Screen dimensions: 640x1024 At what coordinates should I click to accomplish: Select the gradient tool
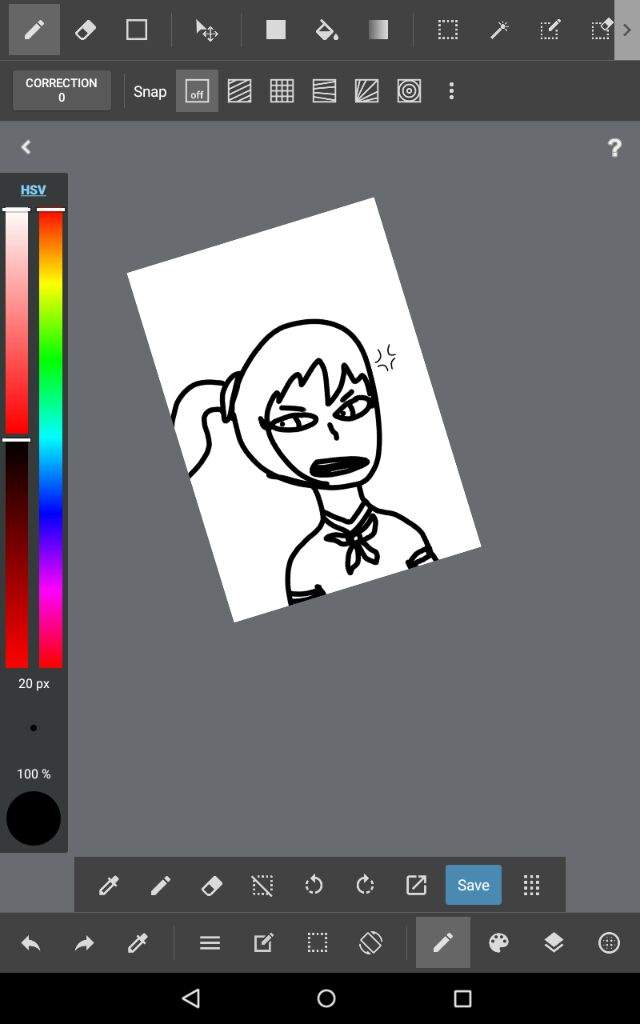[x=378, y=30]
